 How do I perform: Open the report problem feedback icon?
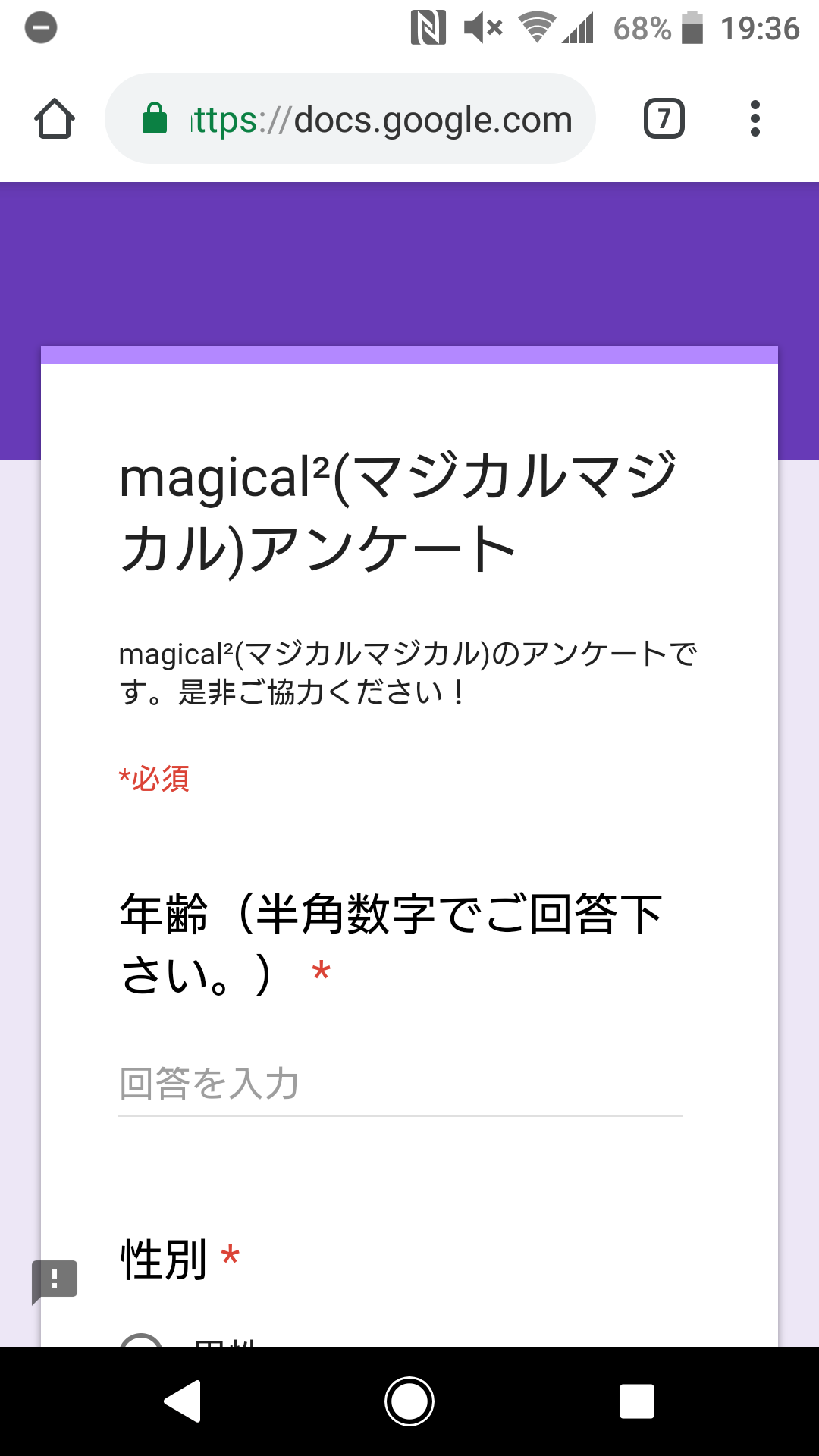point(55,1282)
